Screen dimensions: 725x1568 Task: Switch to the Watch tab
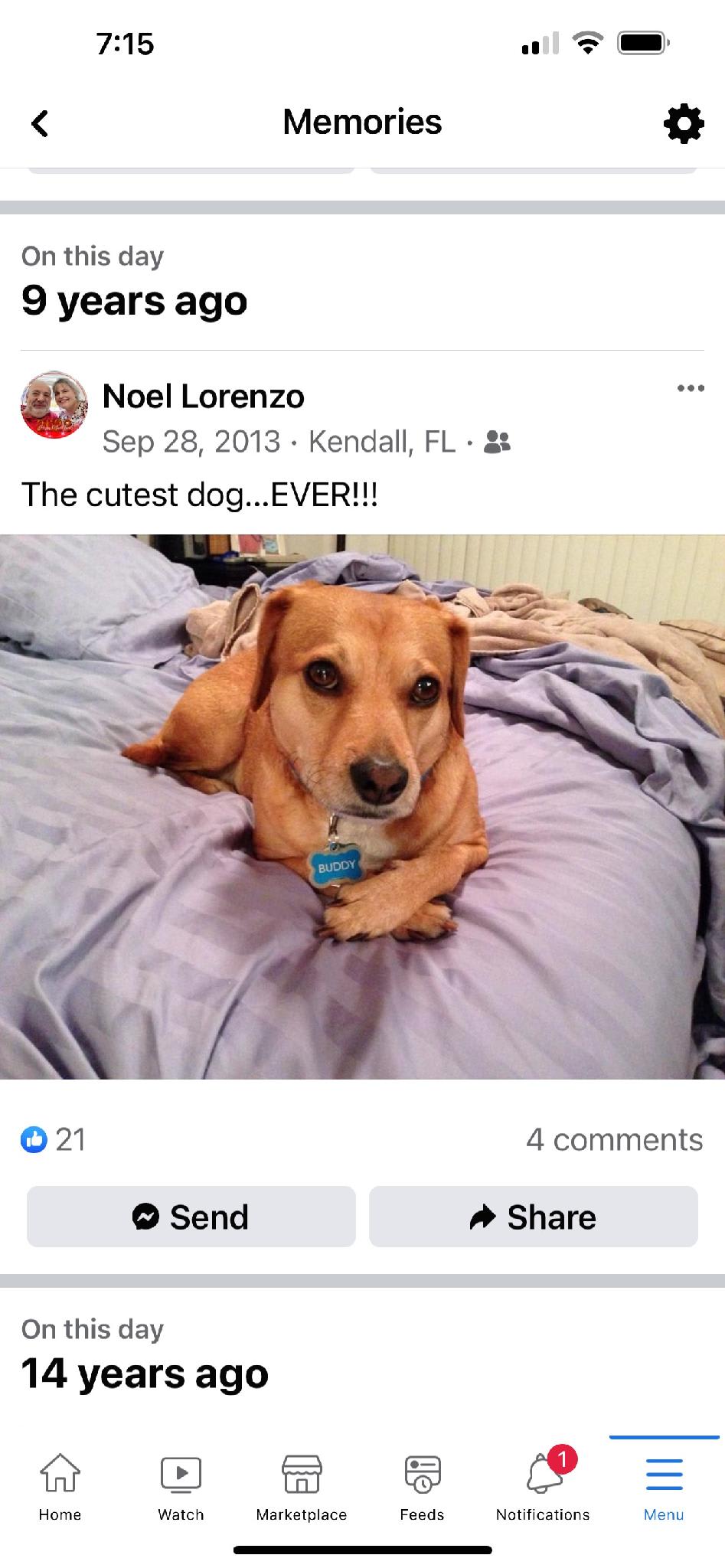tap(181, 1487)
